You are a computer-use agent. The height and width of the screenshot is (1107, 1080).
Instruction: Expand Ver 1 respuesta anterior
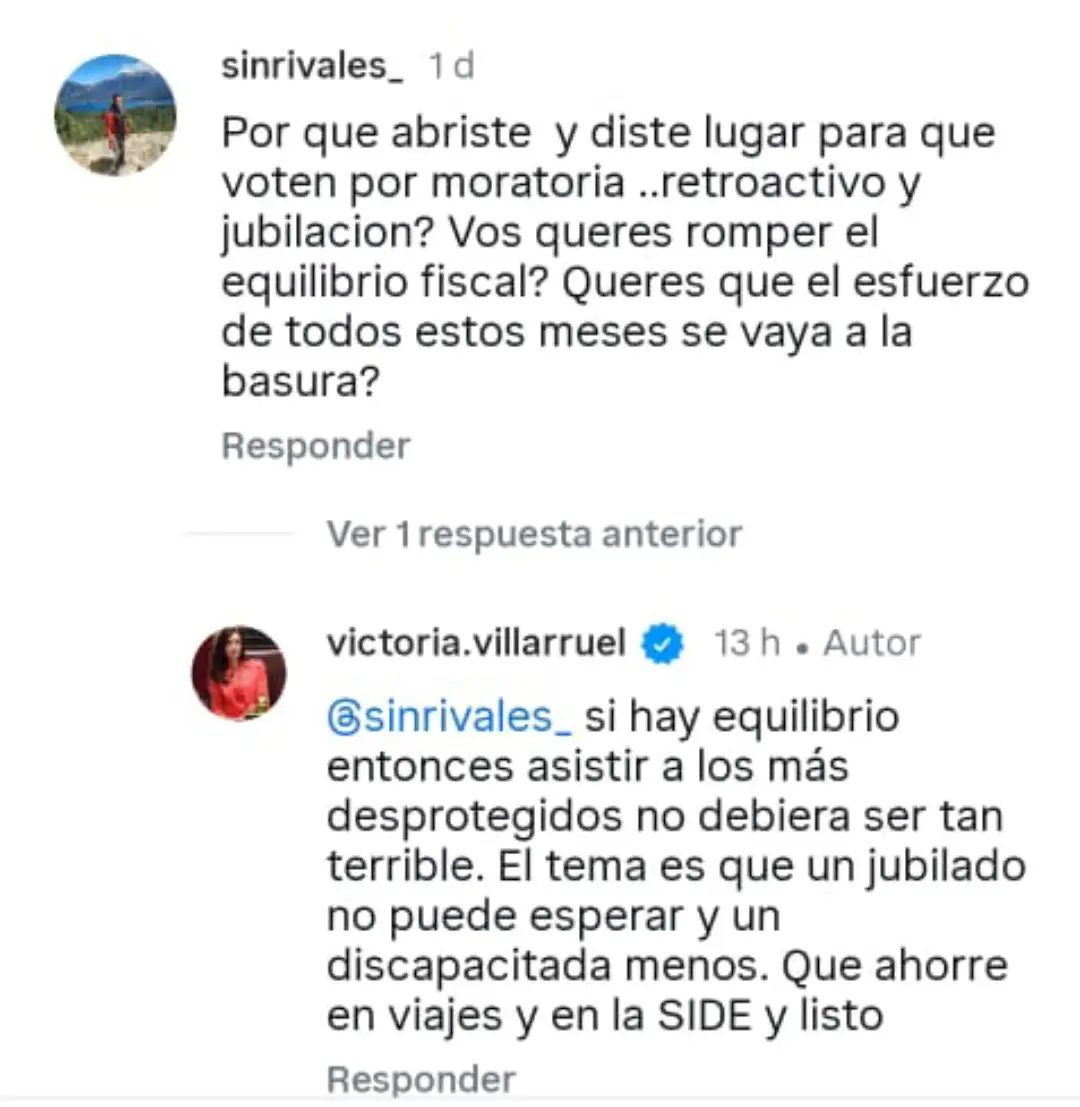click(534, 534)
